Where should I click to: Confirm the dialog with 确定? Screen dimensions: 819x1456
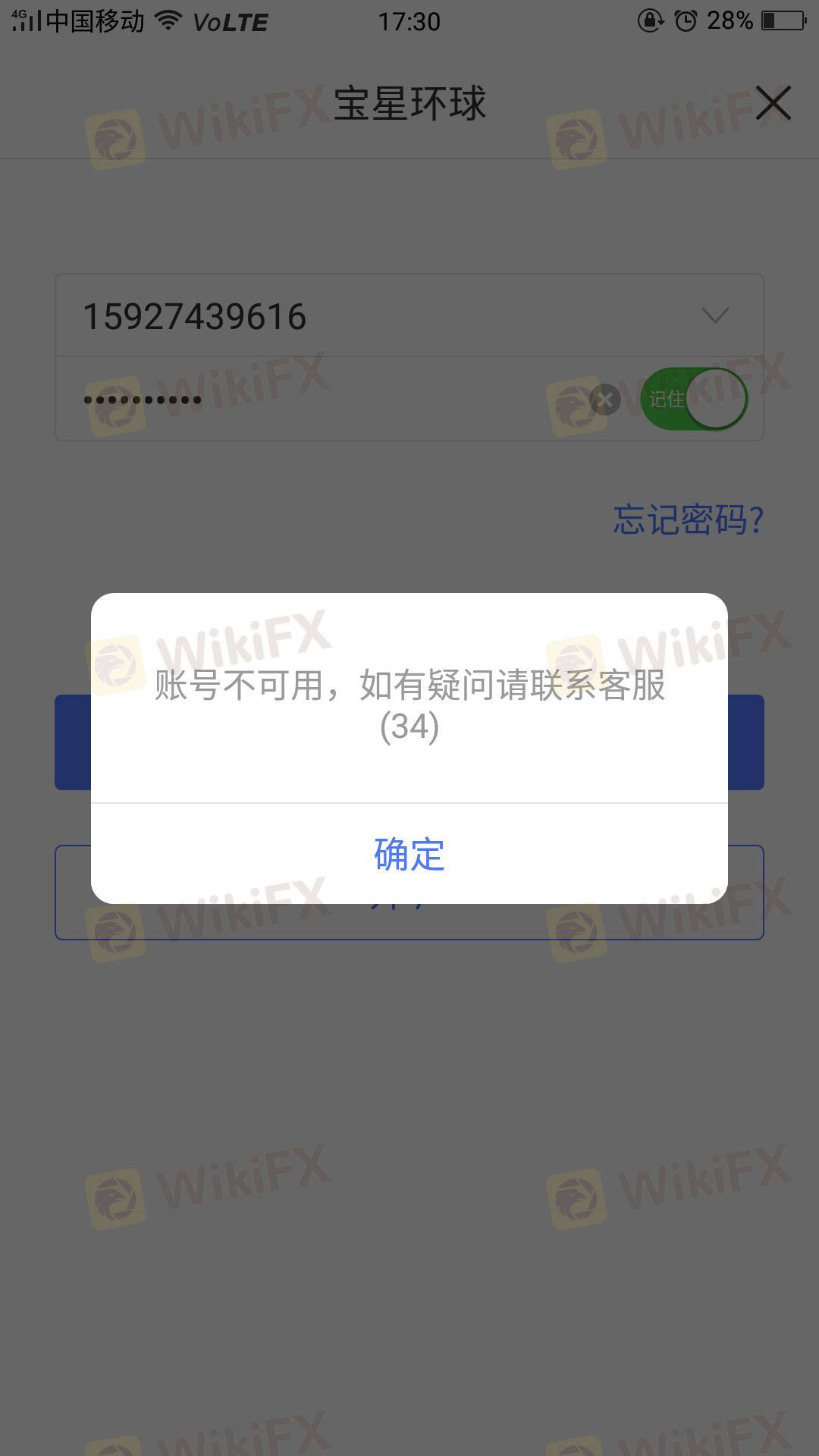click(409, 854)
